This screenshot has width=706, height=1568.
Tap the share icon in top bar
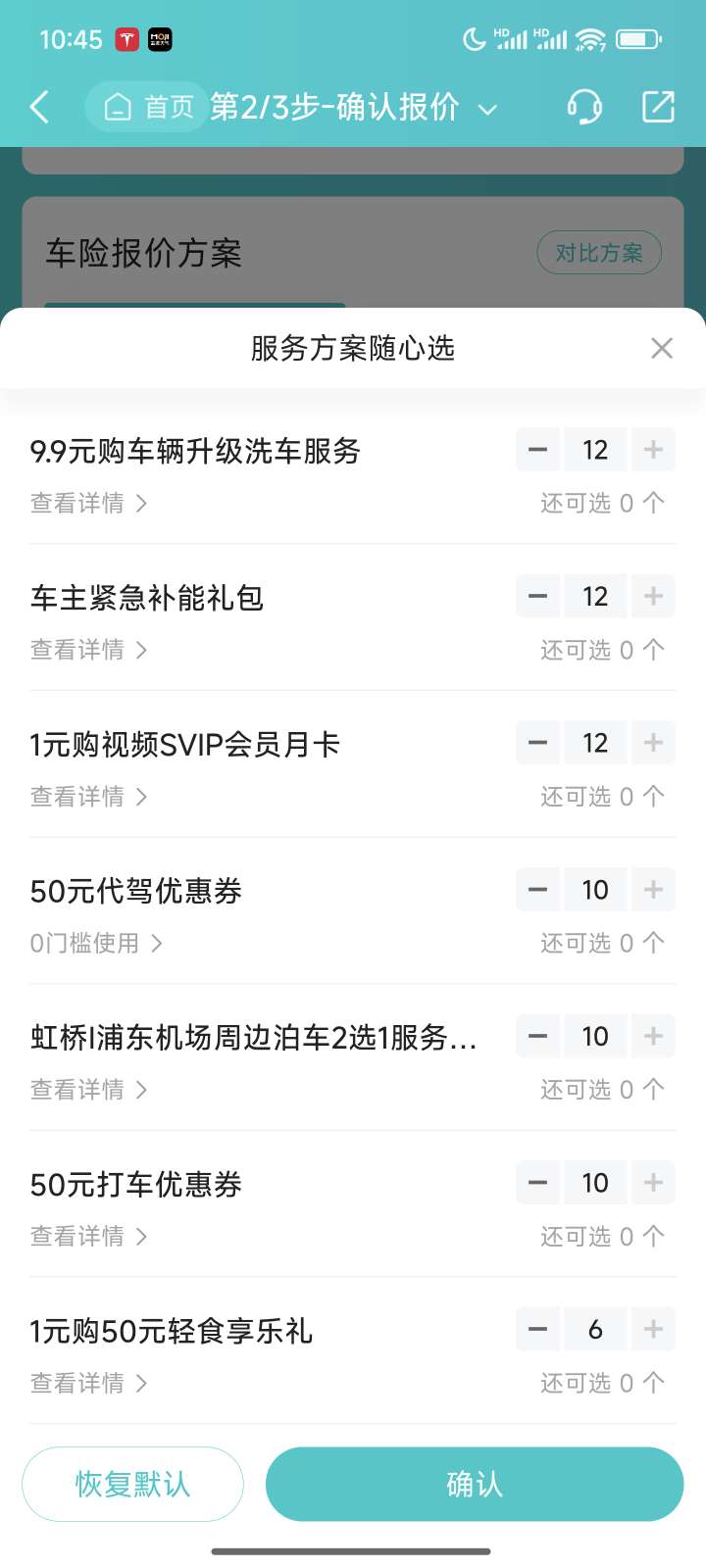tap(657, 107)
